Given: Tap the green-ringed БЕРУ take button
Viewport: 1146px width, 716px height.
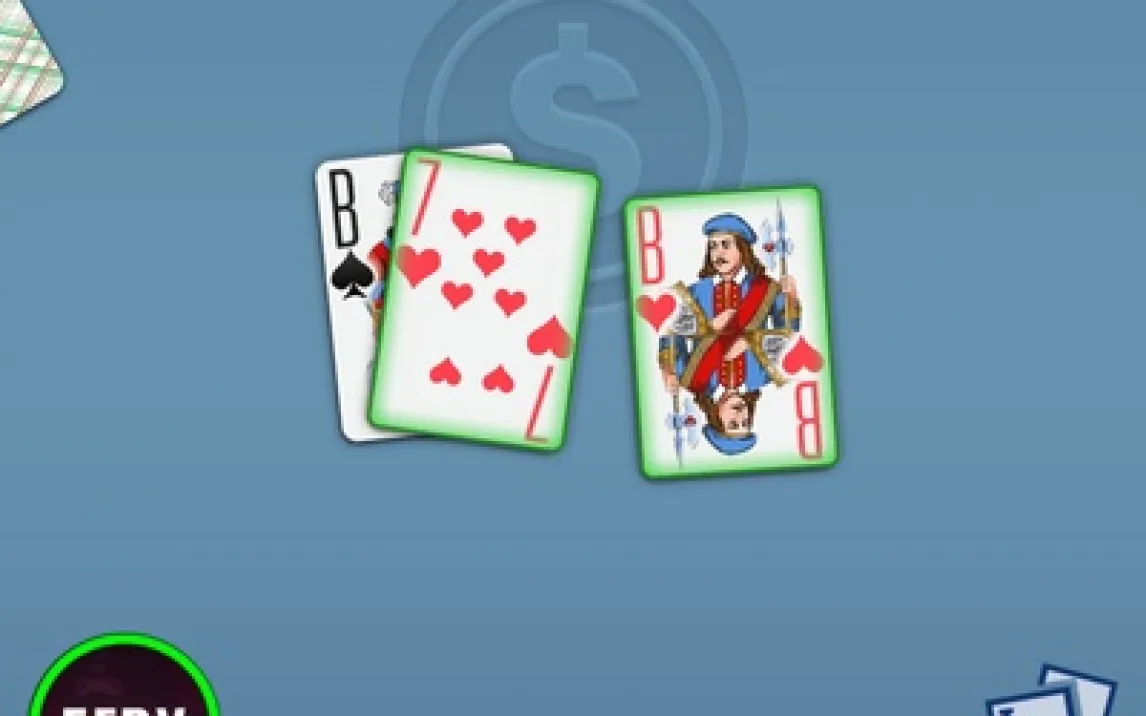Looking at the screenshot, I should (x=122, y=685).
